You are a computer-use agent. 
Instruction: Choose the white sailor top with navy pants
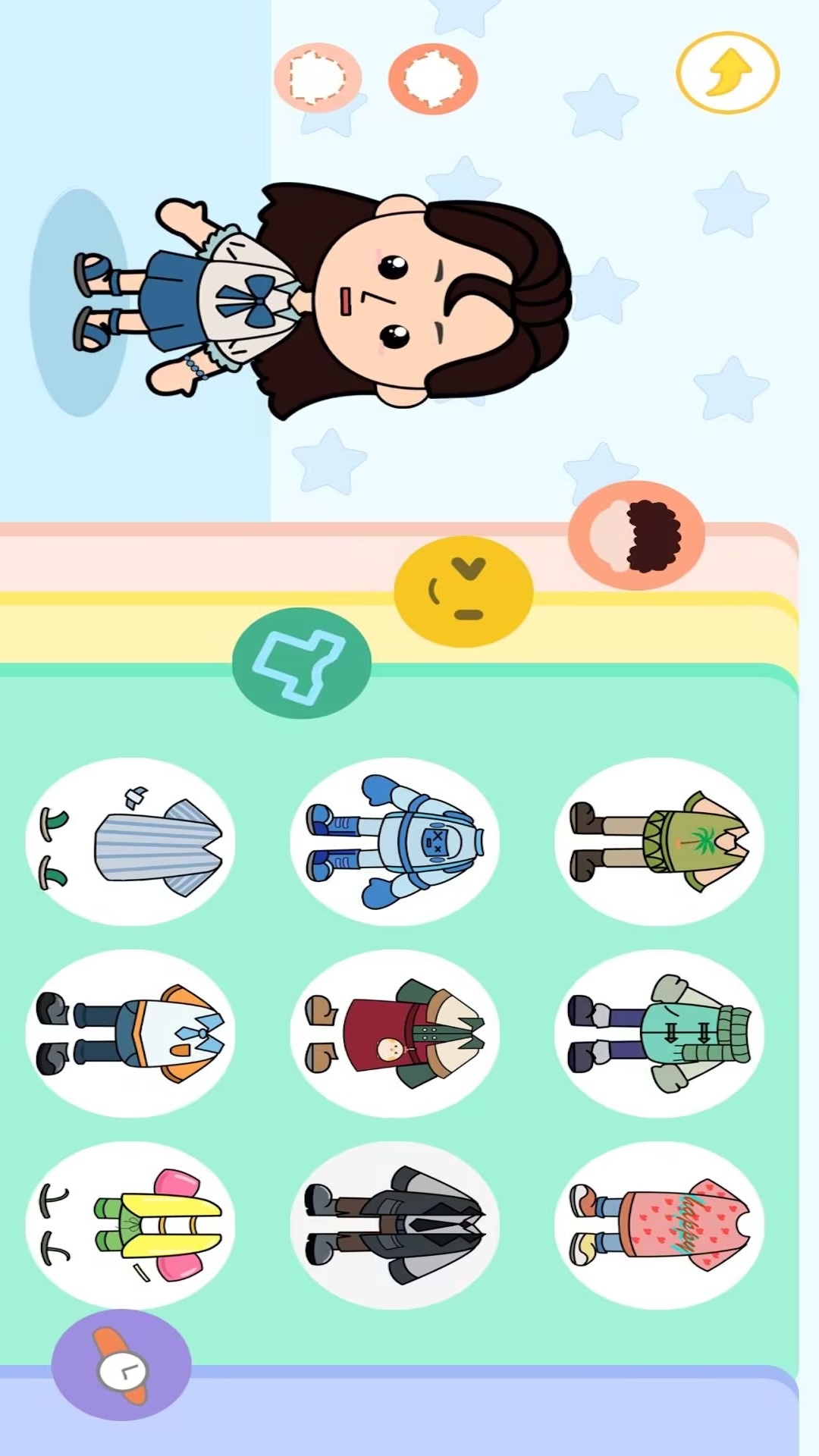[x=130, y=1033]
